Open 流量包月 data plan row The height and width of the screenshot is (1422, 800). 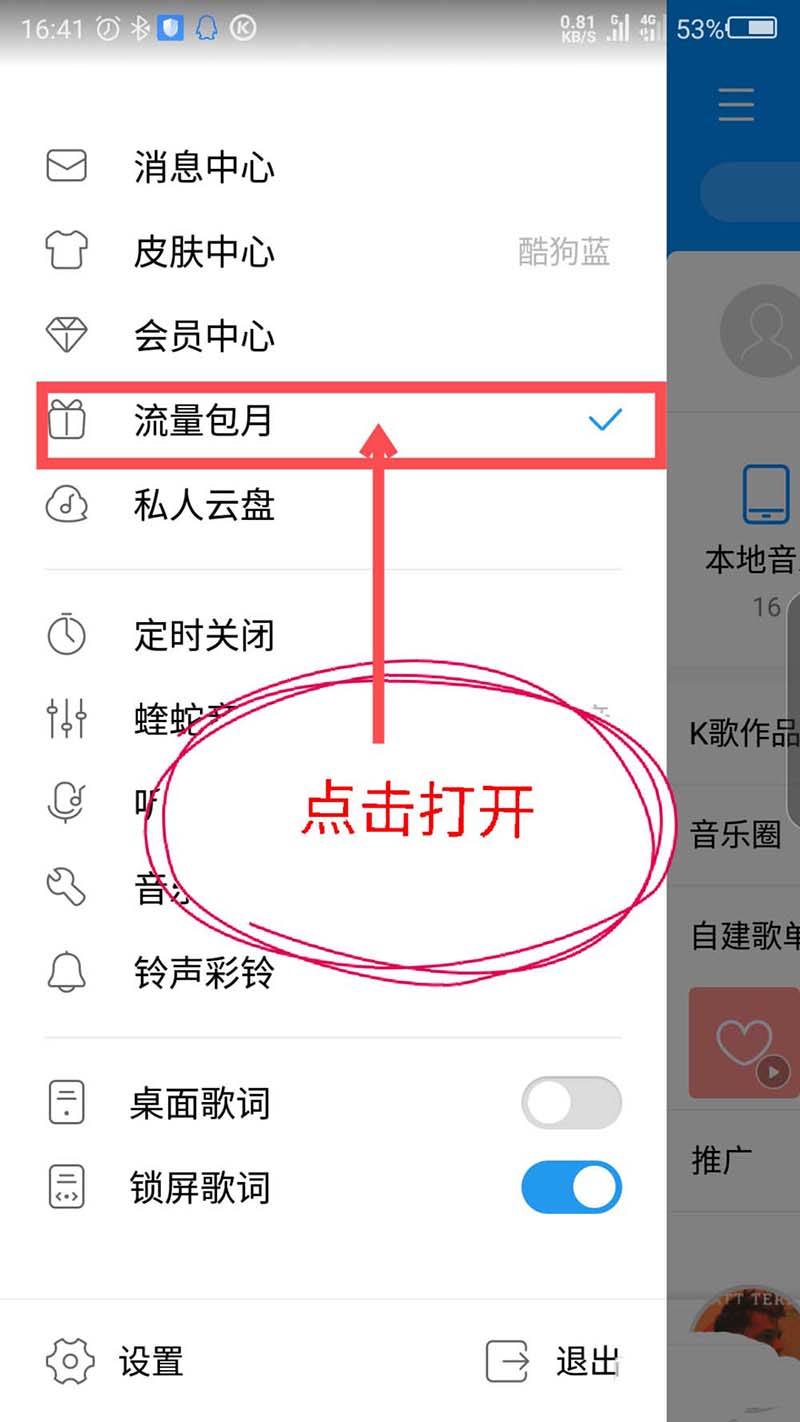point(204,421)
